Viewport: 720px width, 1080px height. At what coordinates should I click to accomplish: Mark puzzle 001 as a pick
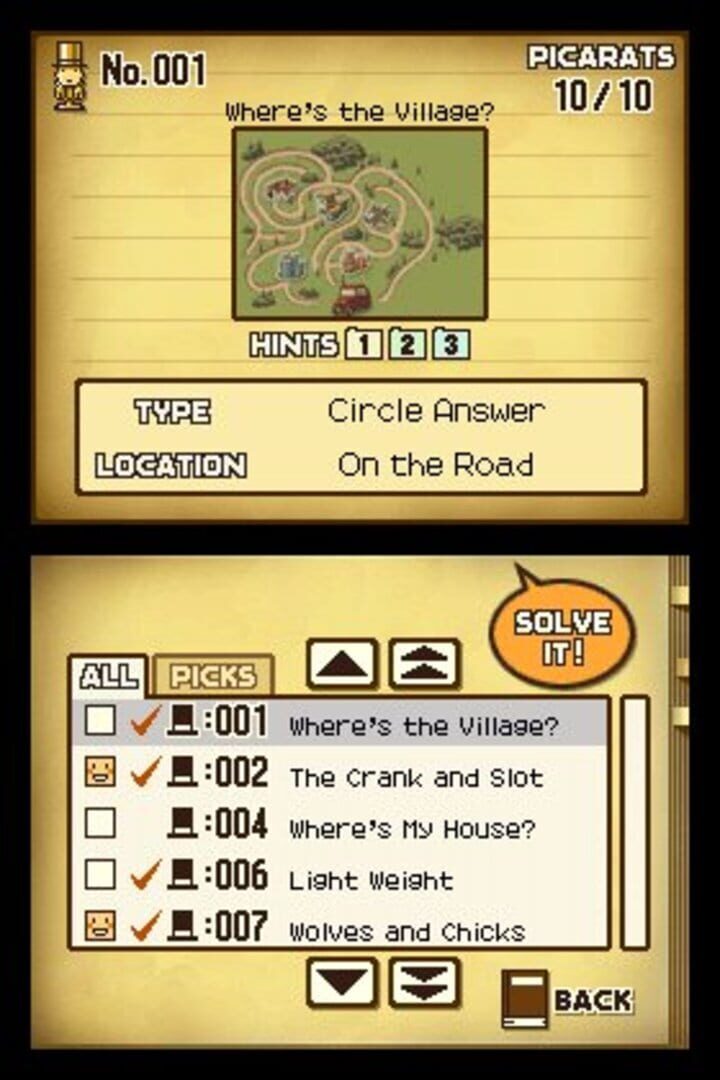pyautogui.click(x=100, y=722)
